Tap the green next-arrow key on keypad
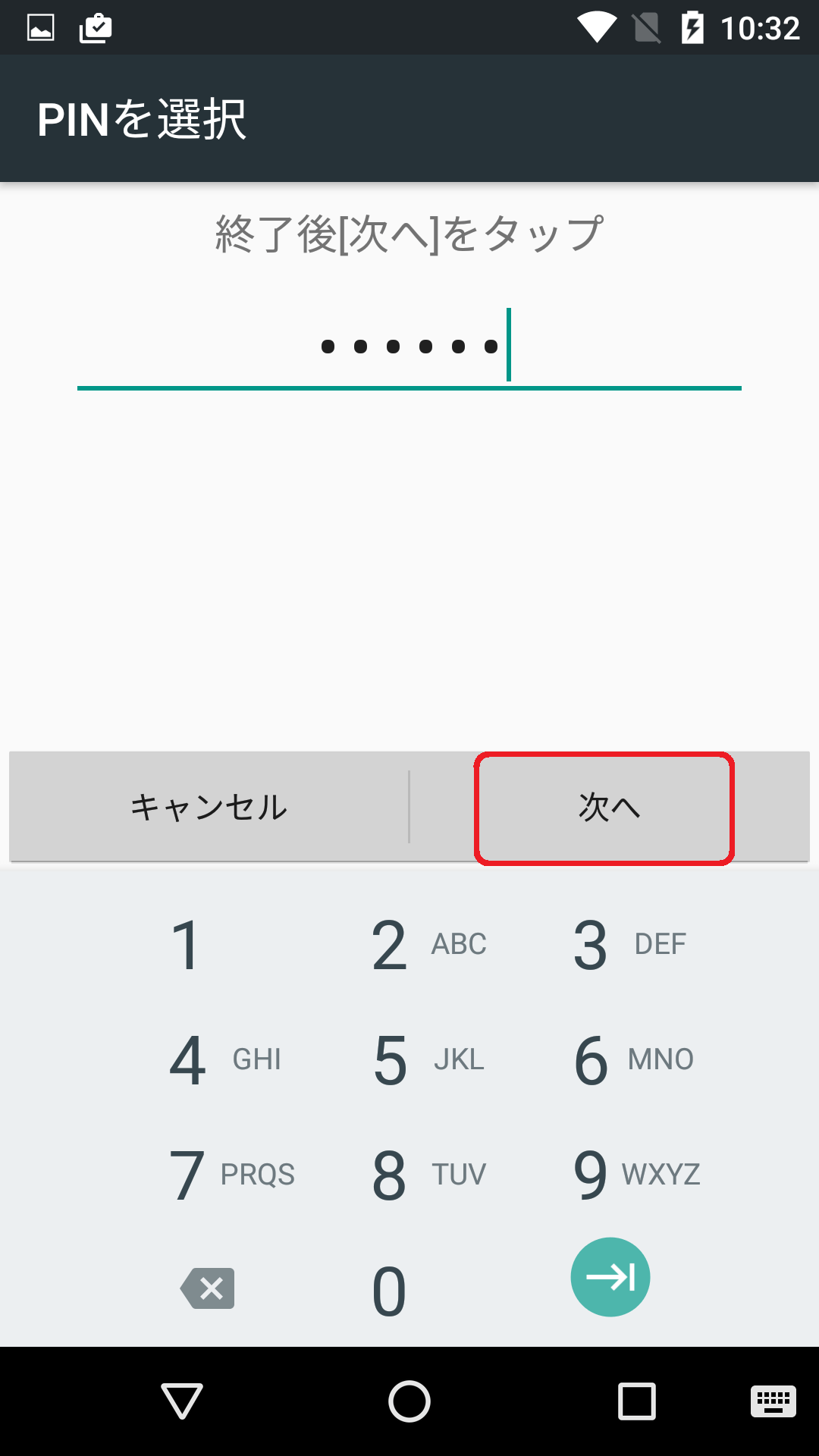Screen dimensions: 819x1456 point(610,1277)
